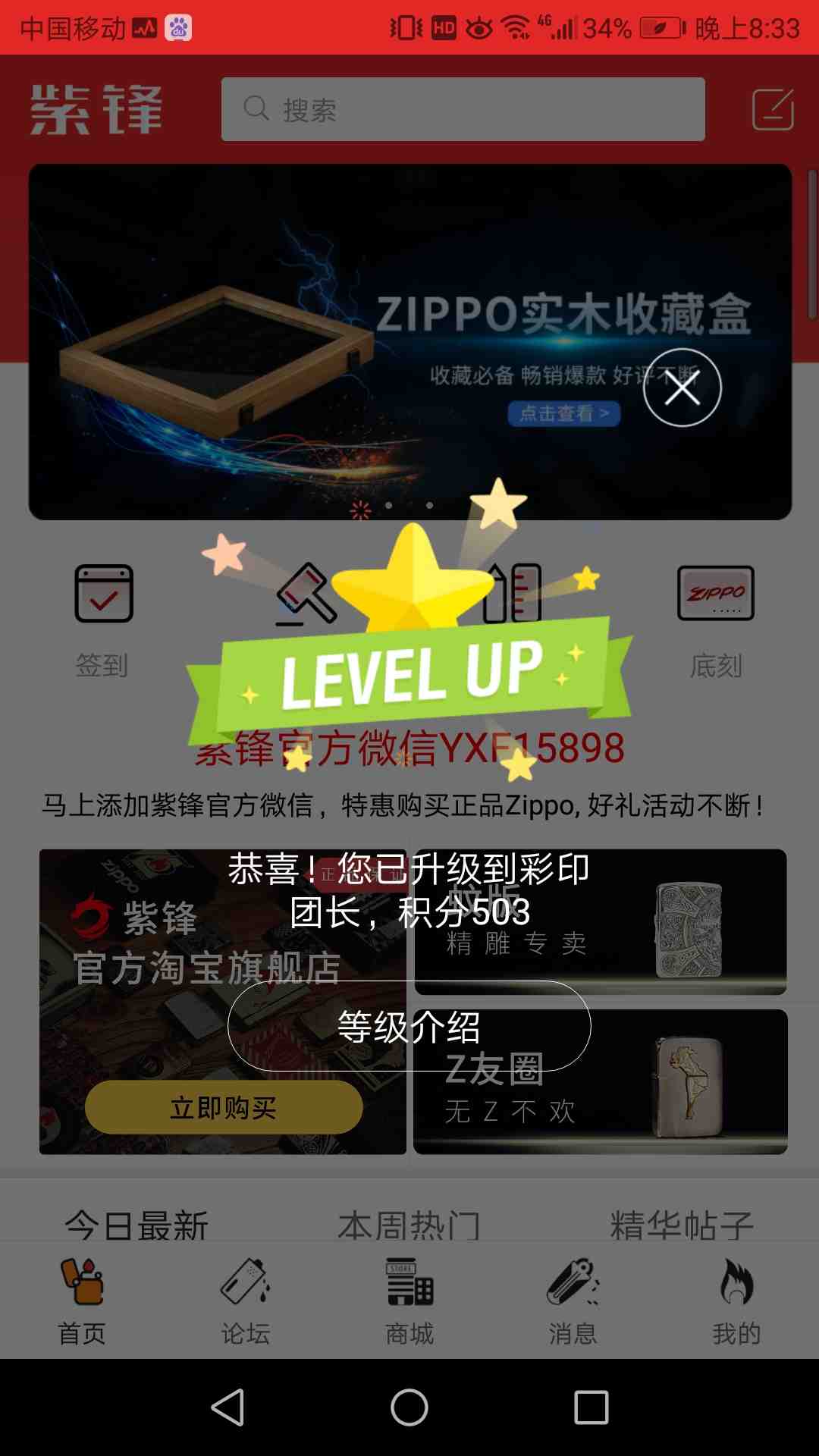Screen dimensions: 819x1456
Task: Switch to the 论坛 forum tab
Action: point(246,1301)
